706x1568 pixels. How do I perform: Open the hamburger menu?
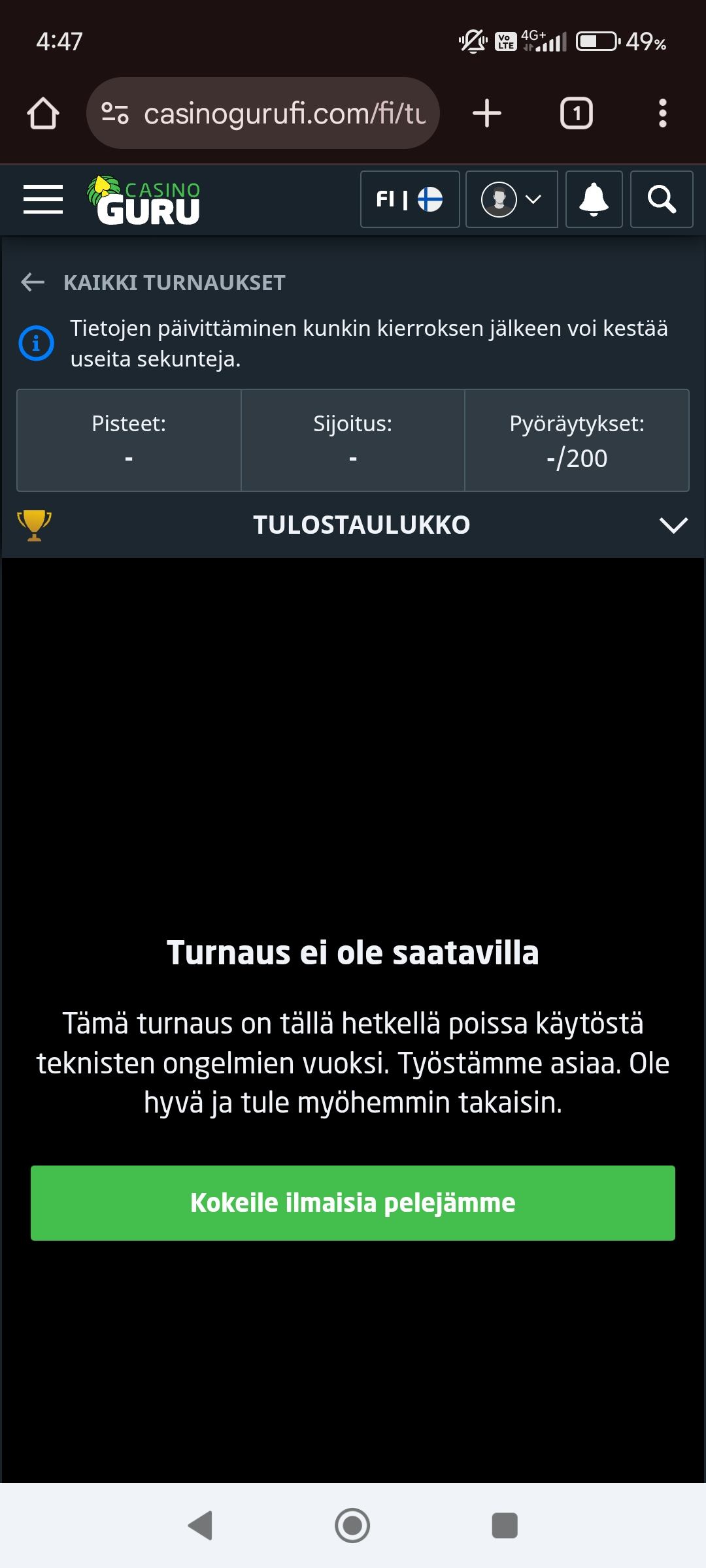[43, 199]
